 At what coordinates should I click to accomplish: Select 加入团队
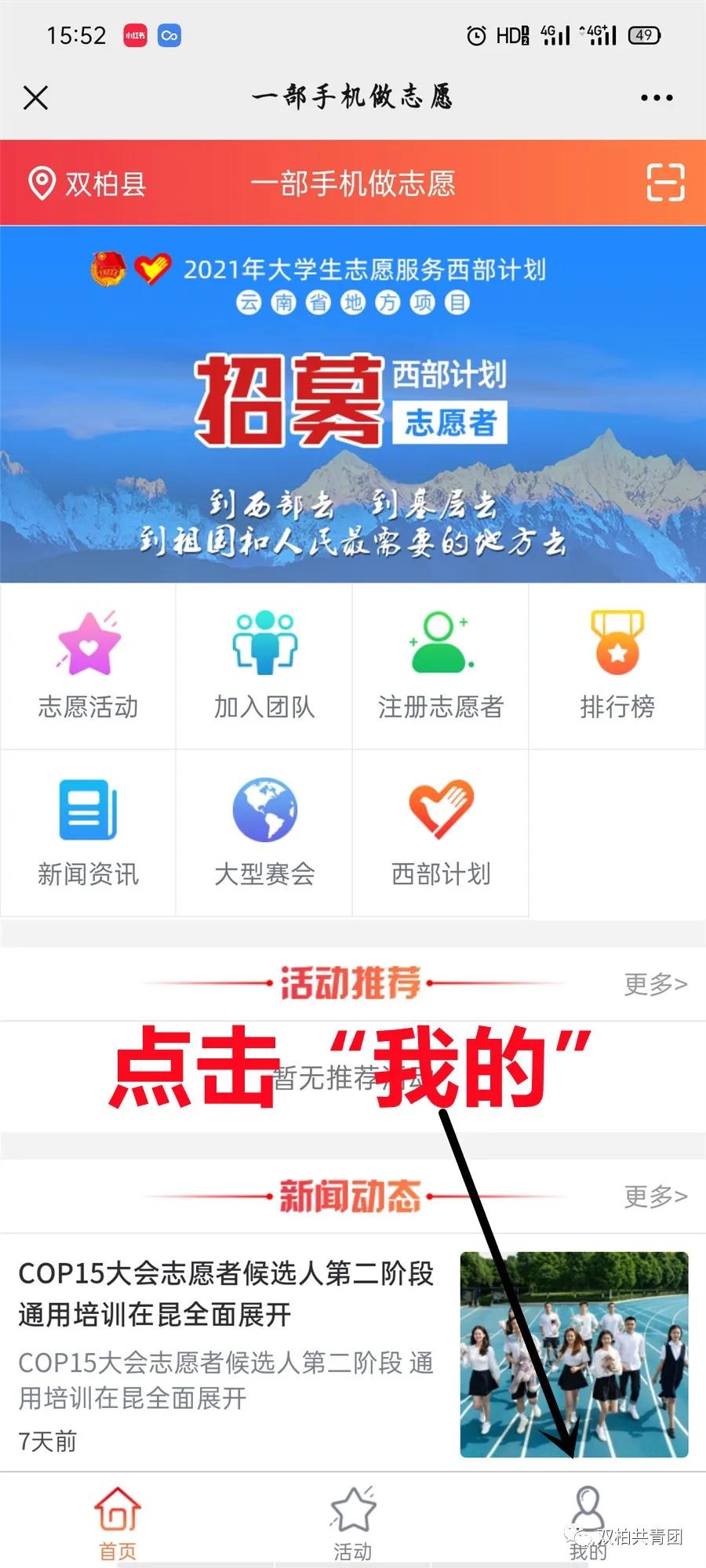click(x=264, y=666)
